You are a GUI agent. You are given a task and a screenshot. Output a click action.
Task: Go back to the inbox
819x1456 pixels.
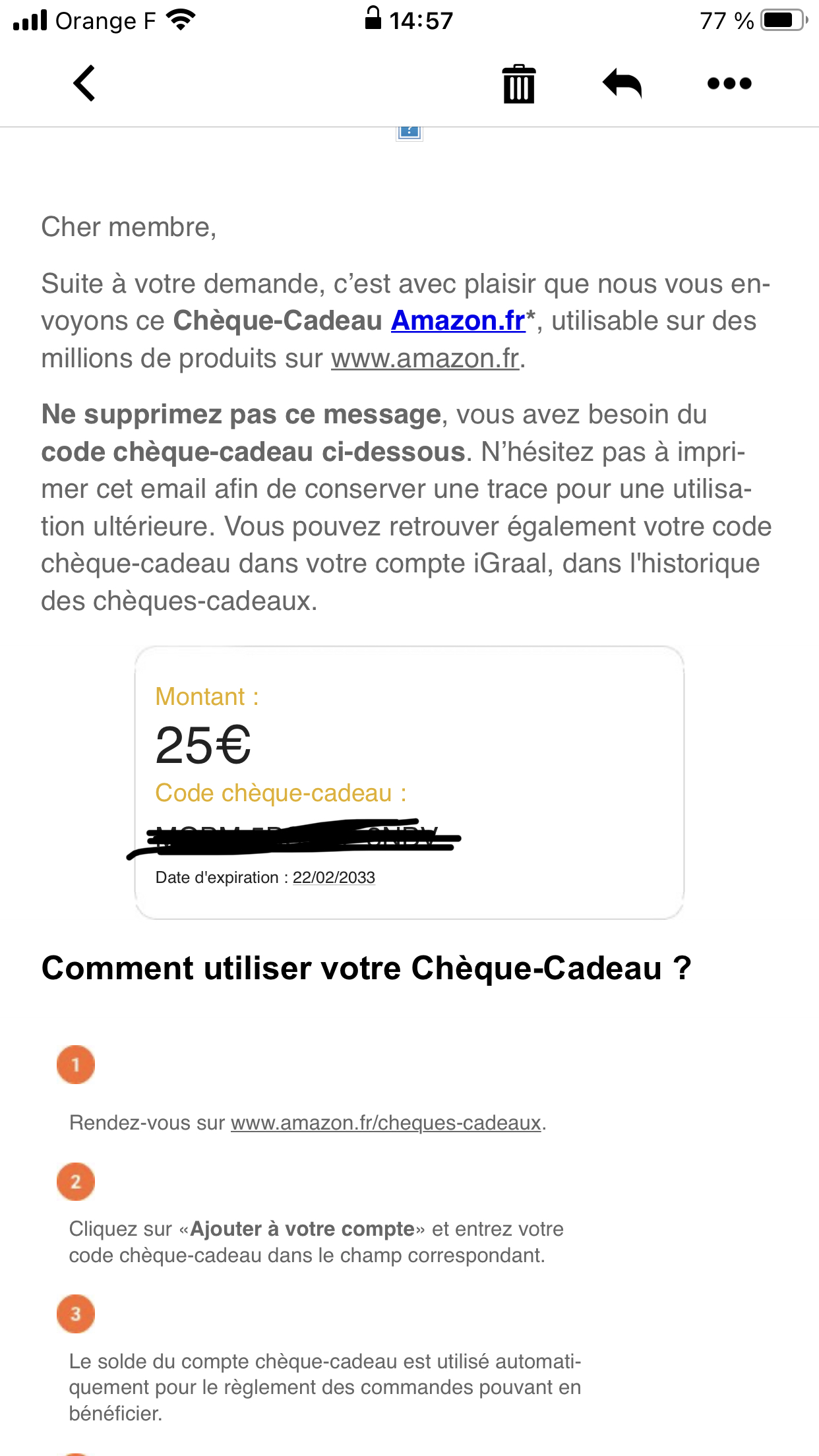[x=84, y=83]
